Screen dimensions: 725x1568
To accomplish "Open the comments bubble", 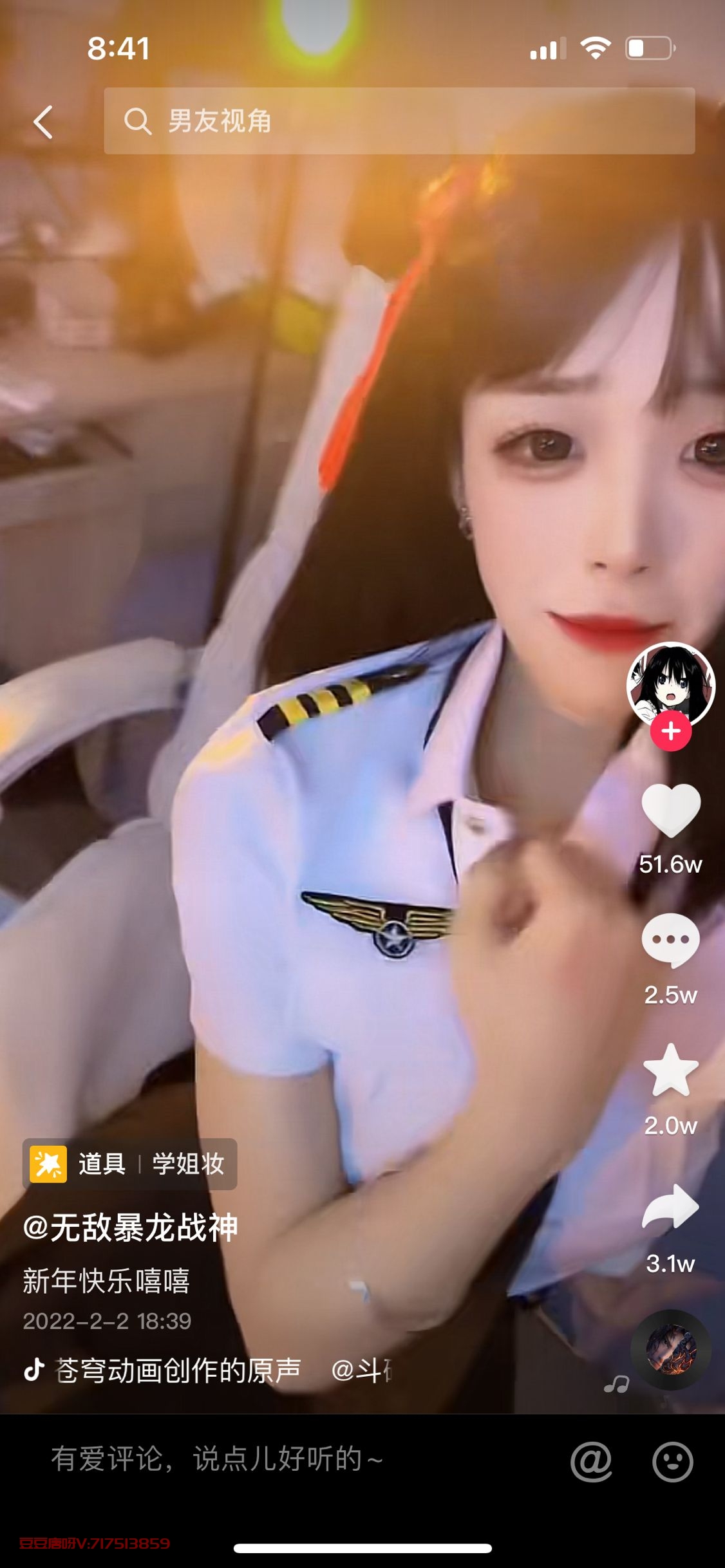I will pos(671,940).
